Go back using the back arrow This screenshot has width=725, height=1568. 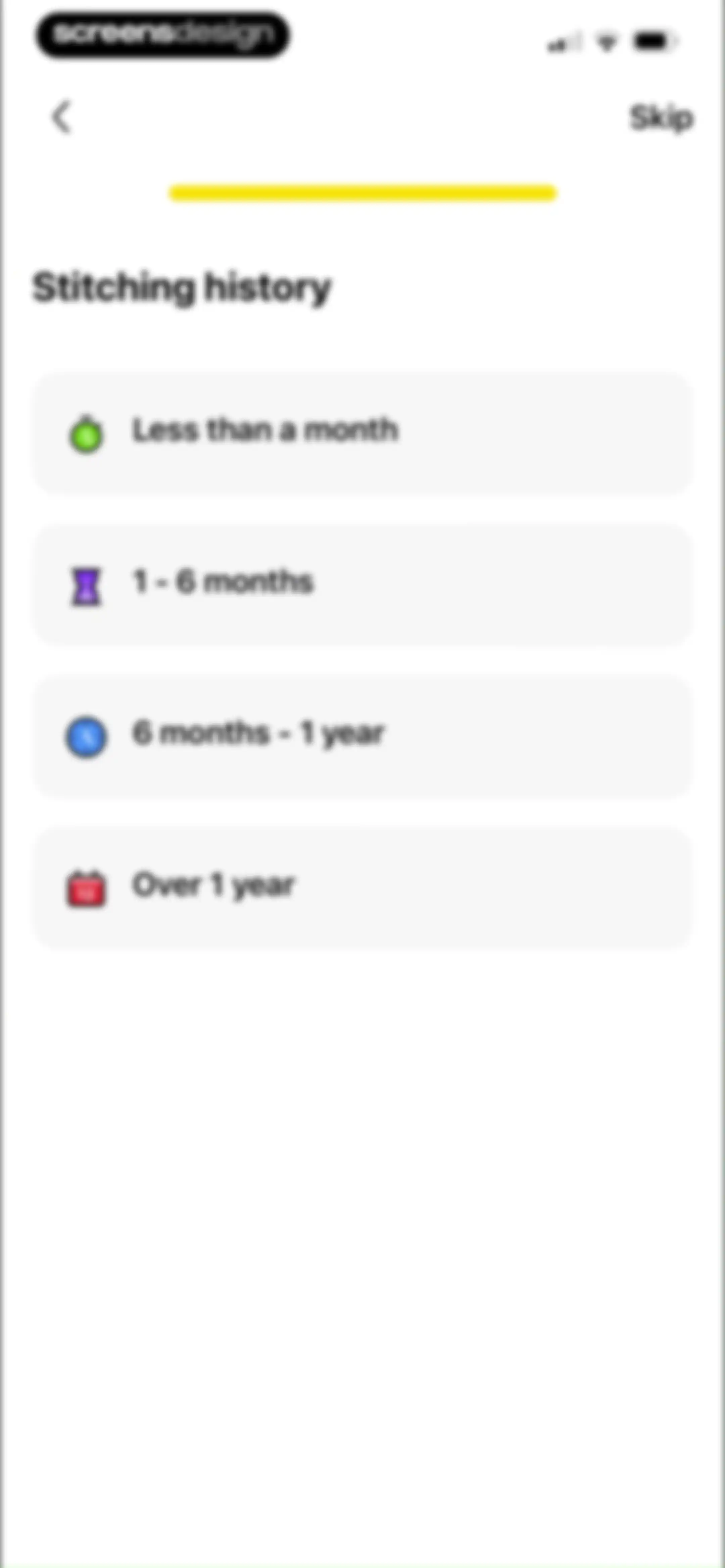[61, 117]
